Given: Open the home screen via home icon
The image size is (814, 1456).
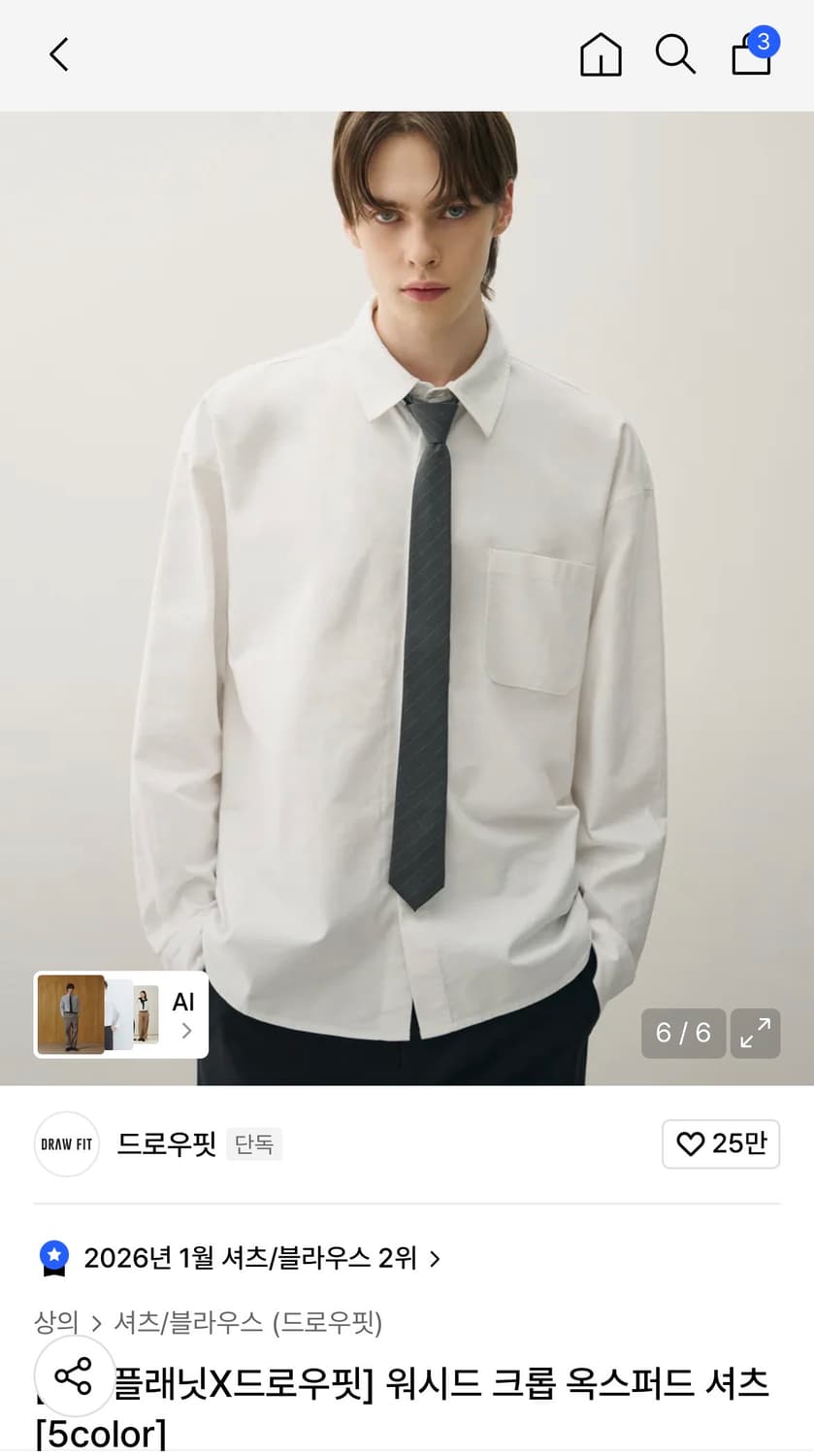Looking at the screenshot, I should tap(601, 54).
